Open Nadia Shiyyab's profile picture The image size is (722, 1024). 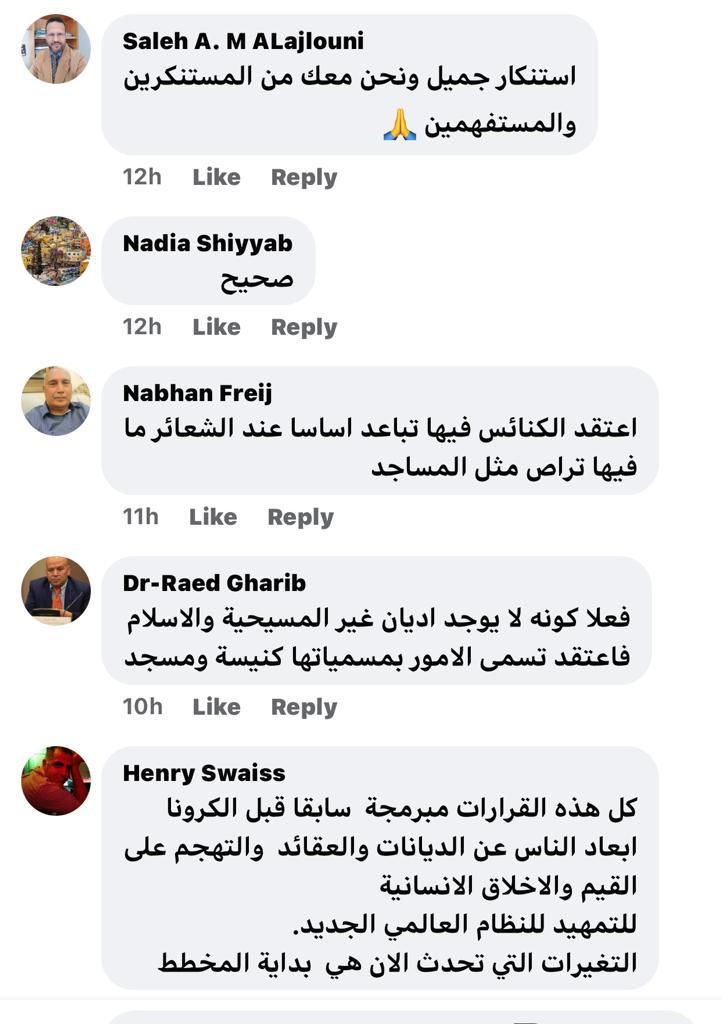pos(55,251)
